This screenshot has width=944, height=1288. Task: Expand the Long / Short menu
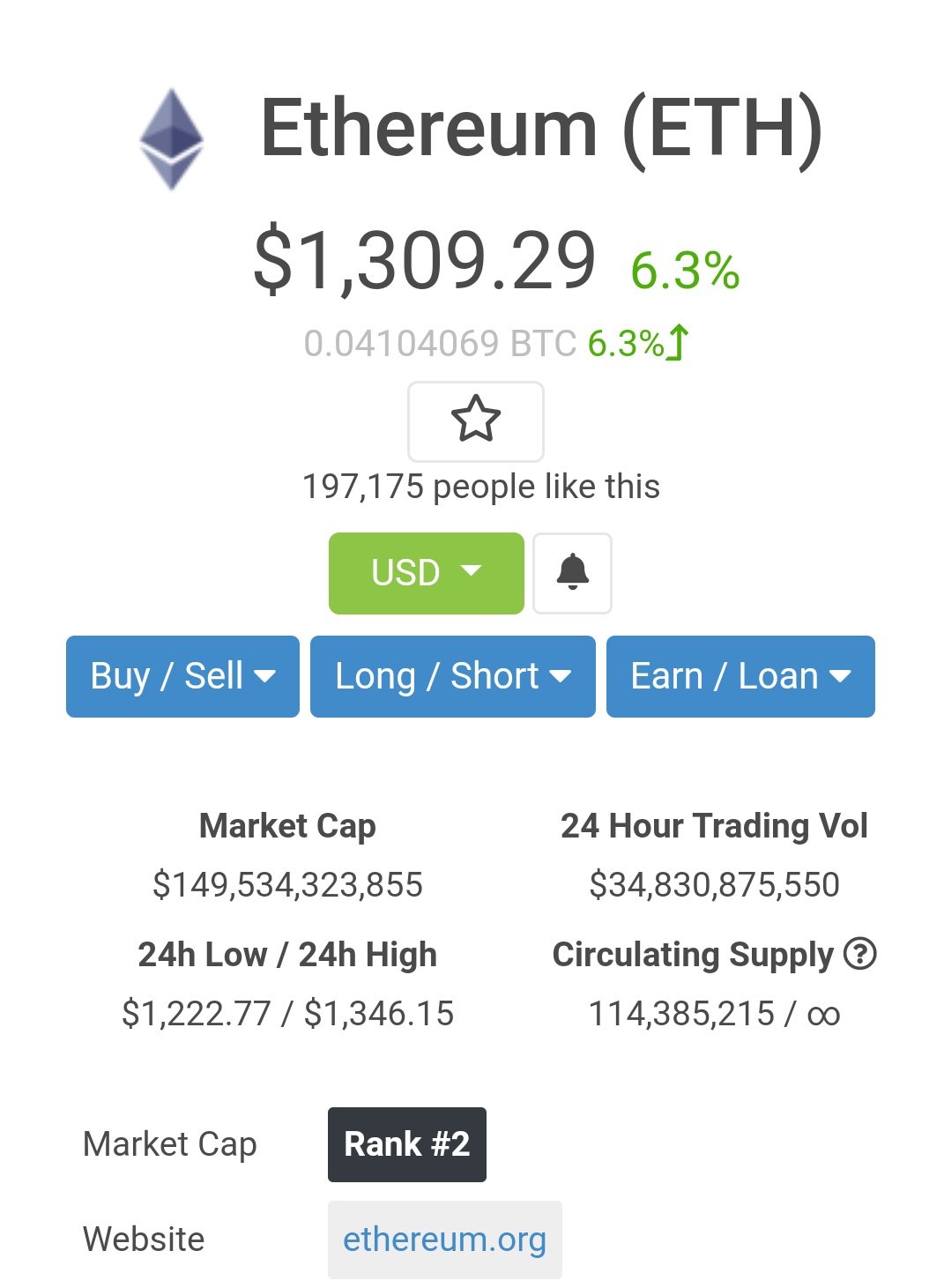452,676
